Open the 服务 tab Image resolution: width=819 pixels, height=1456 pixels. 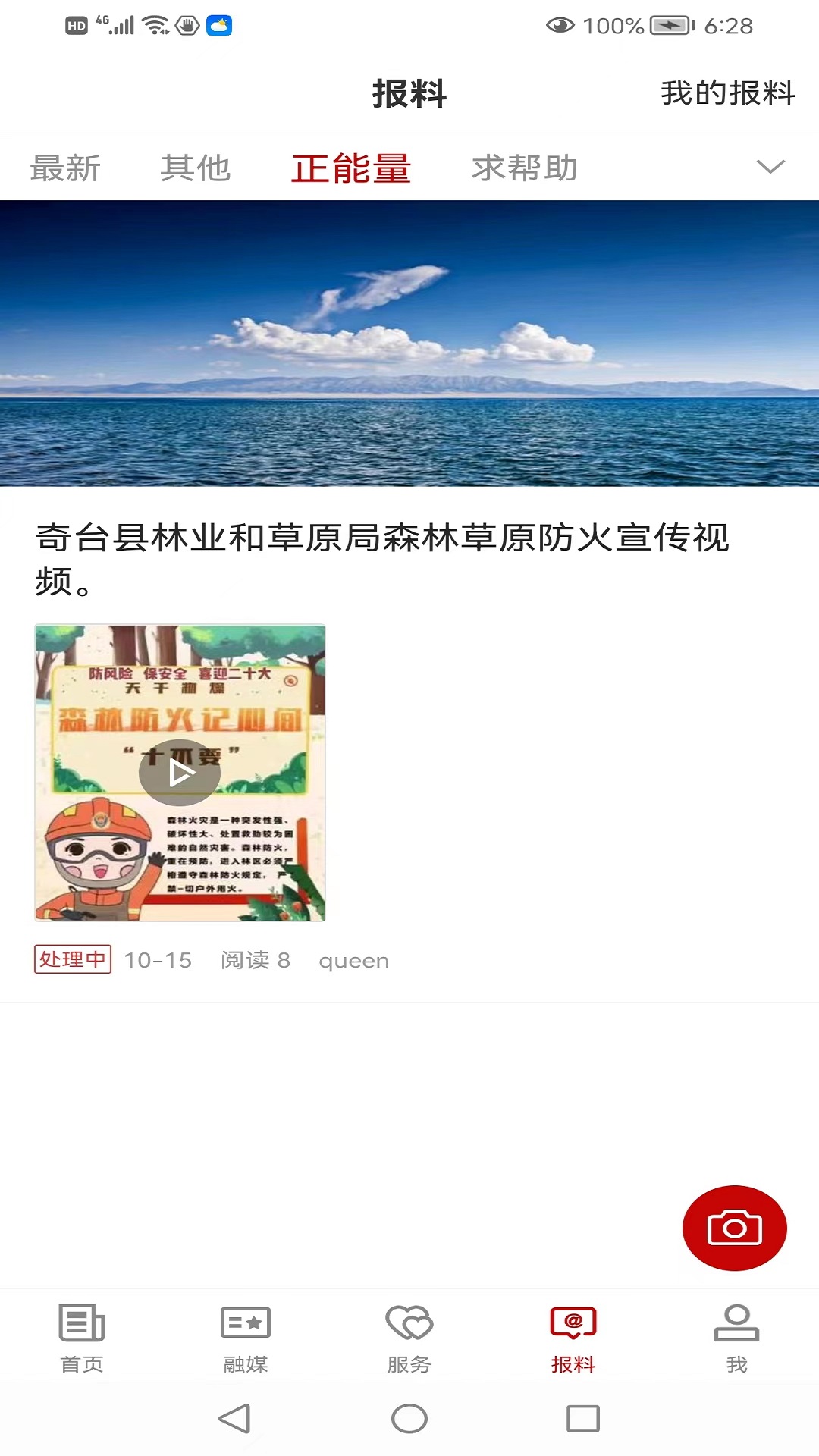click(x=409, y=1338)
